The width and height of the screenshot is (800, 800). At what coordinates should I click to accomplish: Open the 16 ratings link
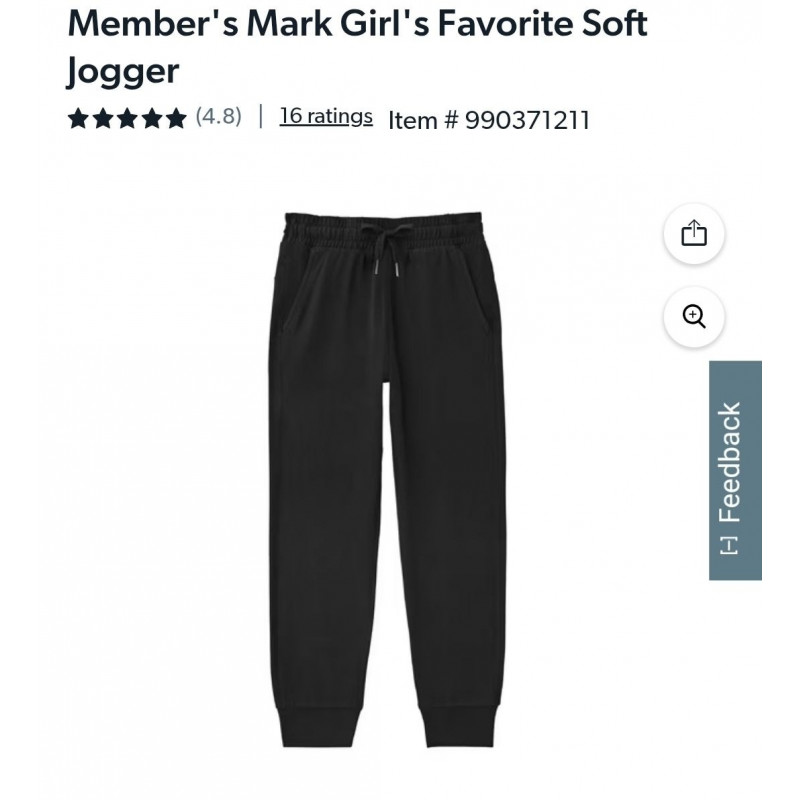coord(326,117)
